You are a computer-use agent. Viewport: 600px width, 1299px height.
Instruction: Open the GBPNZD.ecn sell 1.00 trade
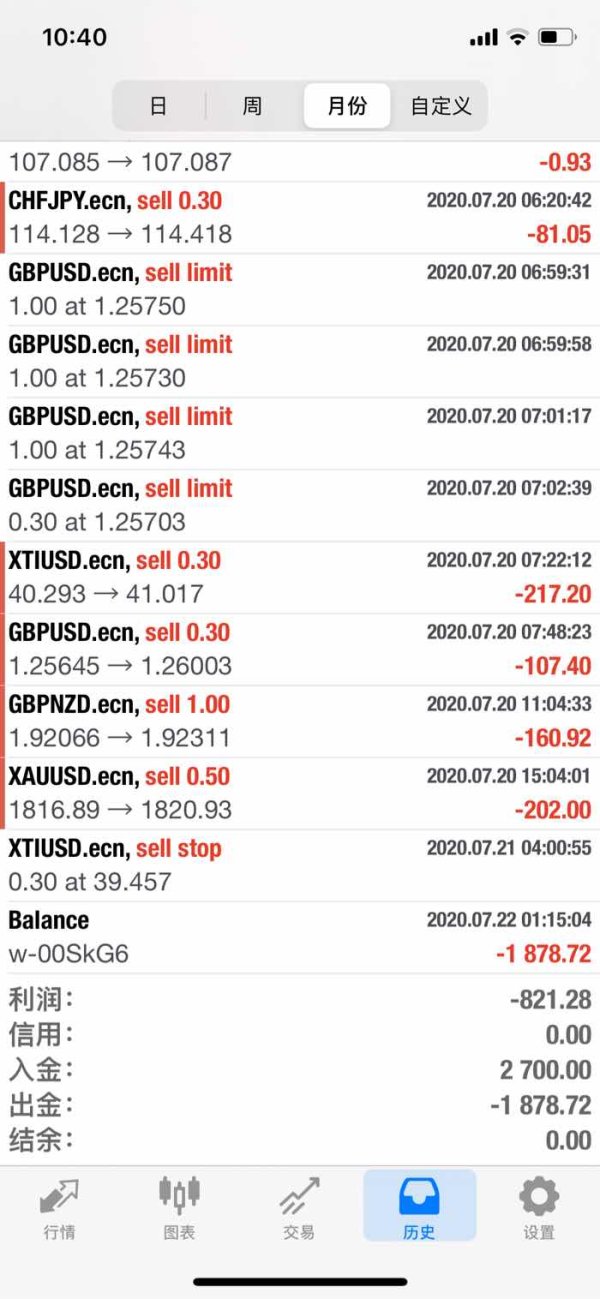coord(300,721)
